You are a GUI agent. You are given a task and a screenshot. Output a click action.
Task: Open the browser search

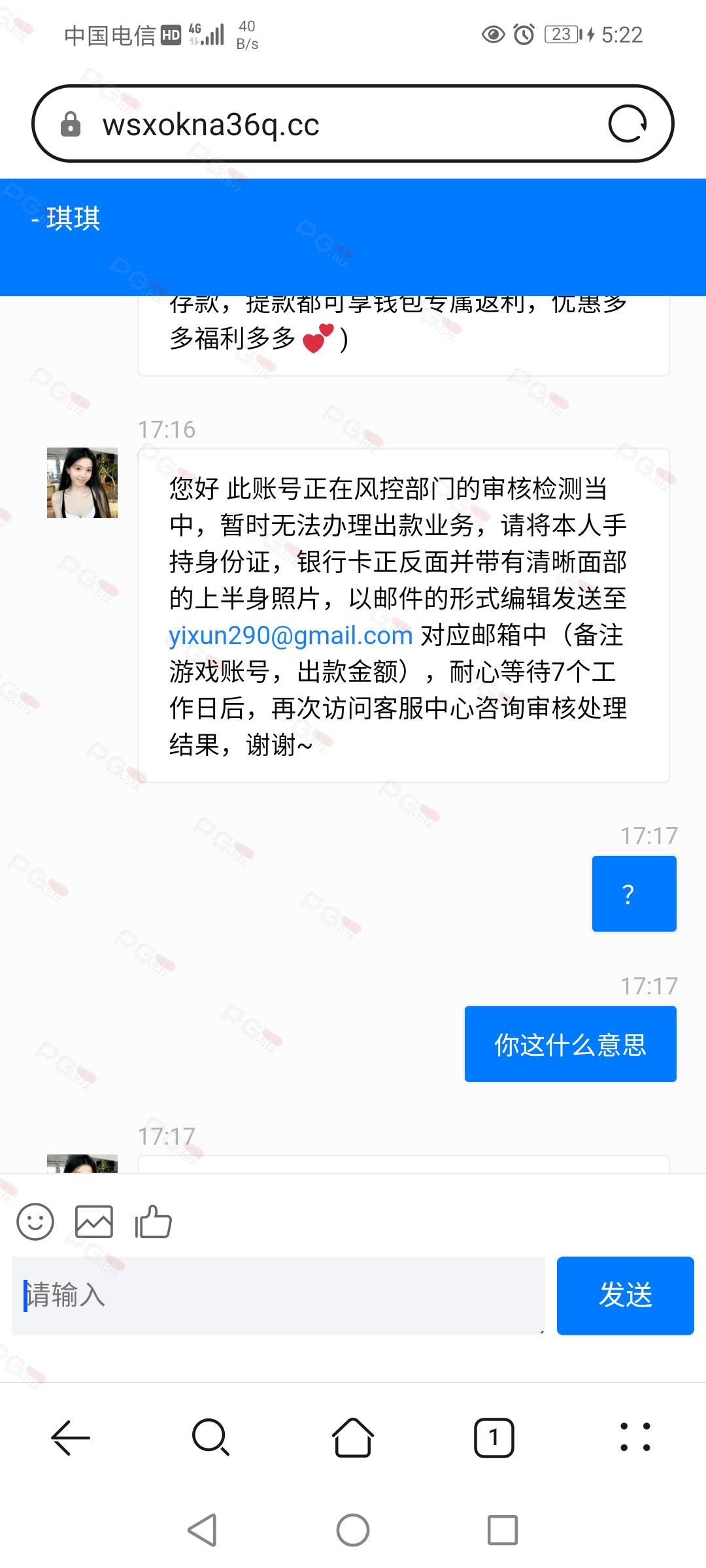click(211, 1437)
